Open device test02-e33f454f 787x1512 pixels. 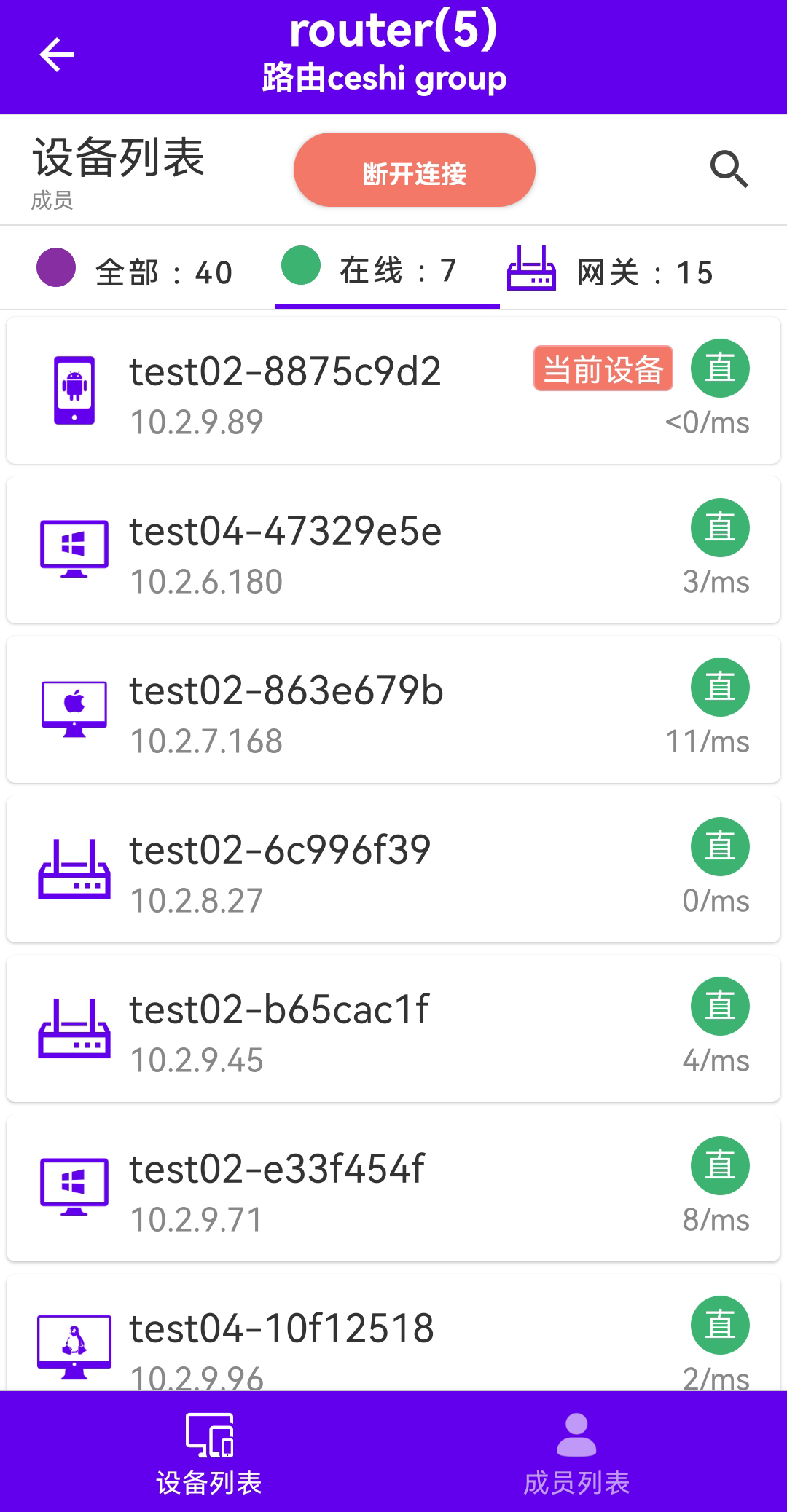point(393,1189)
